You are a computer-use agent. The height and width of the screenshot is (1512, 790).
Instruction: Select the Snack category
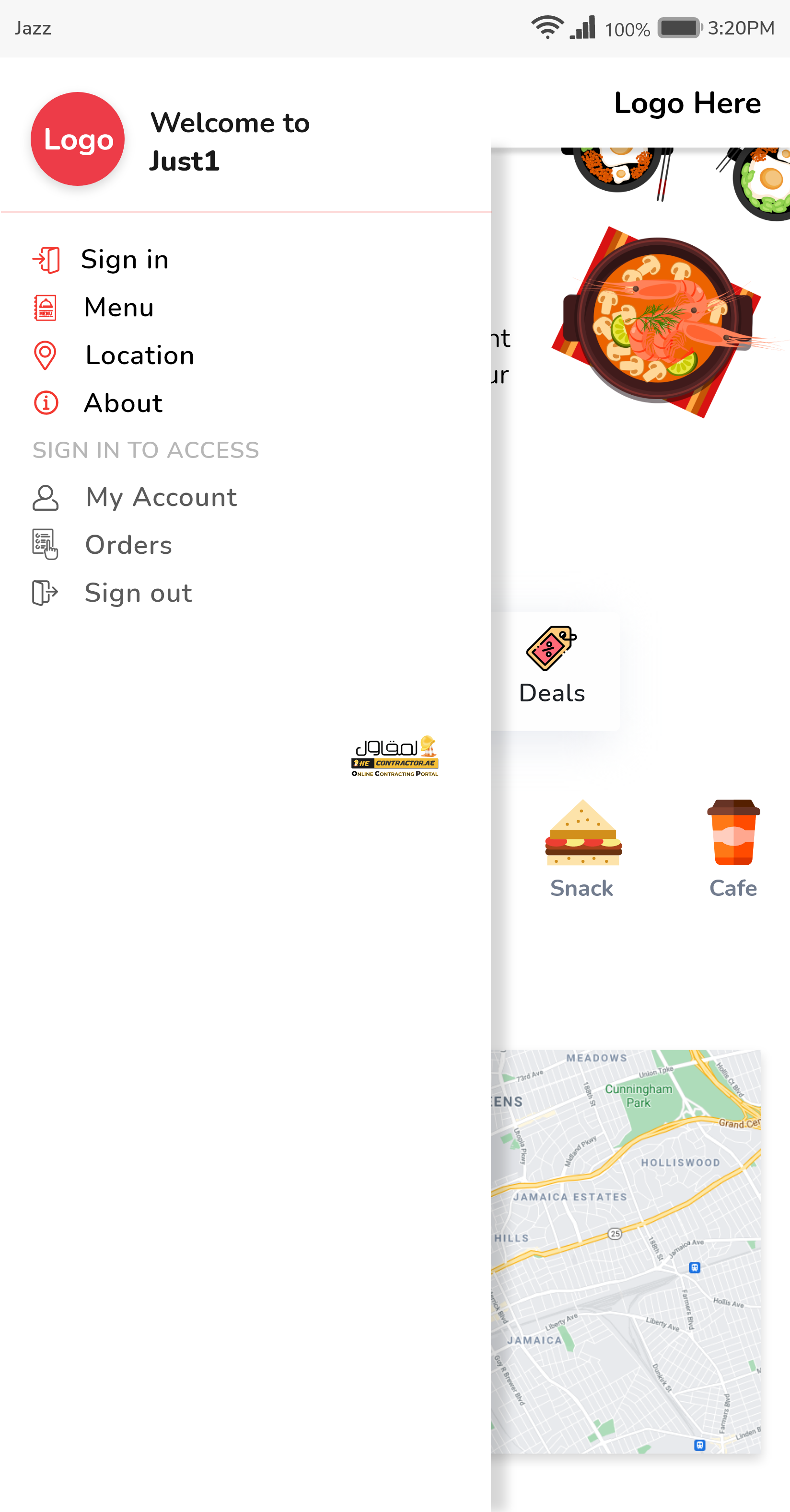coord(582,849)
